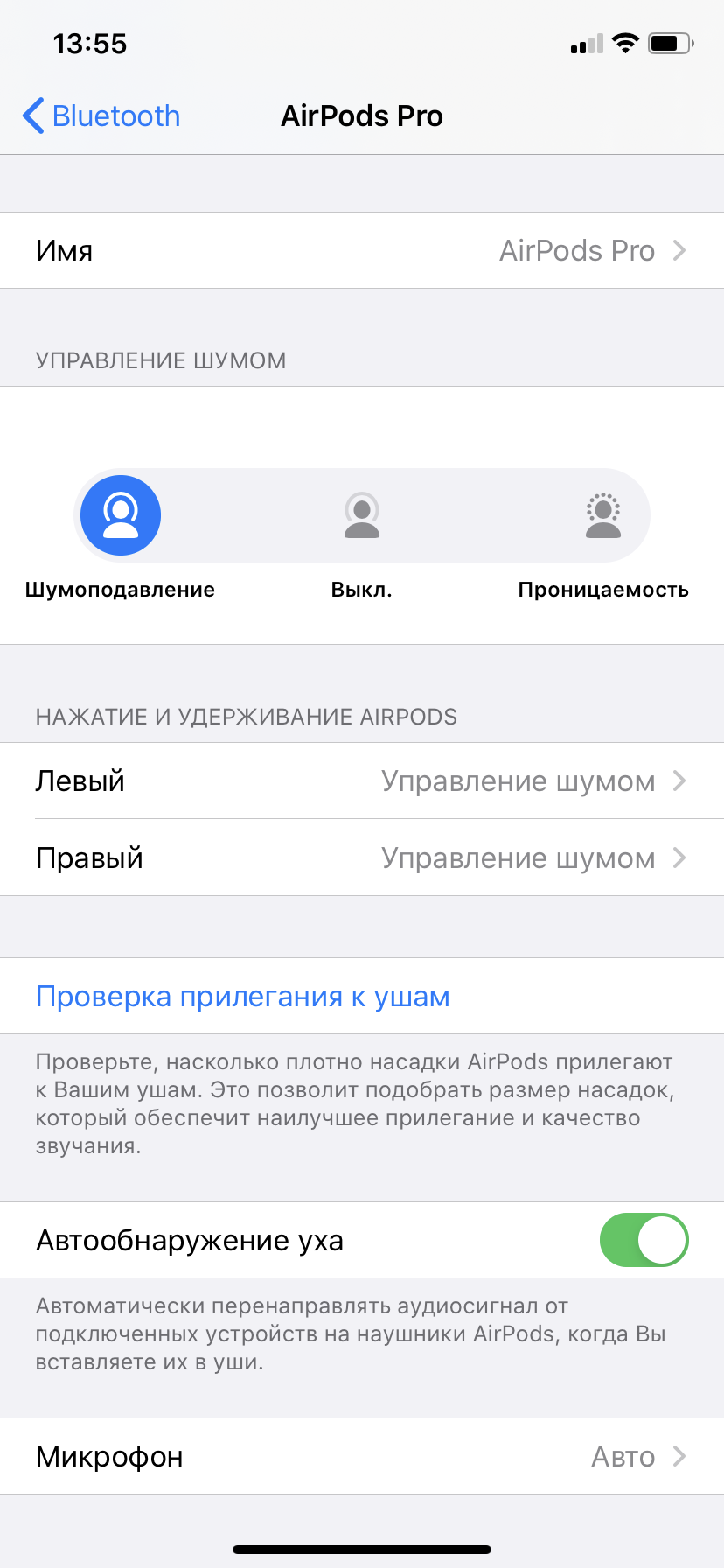Open Правый AirPod press-and-hold settings
Image resolution: width=724 pixels, height=1568 pixels.
click(362, 858)
